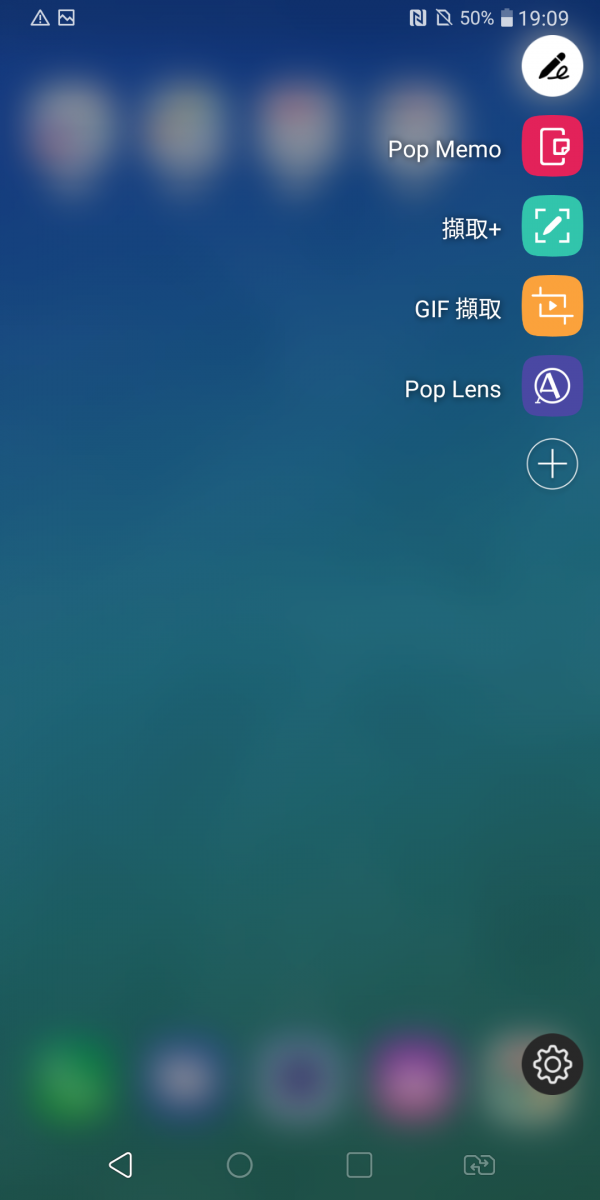Open Pop Lens
Viewport: 600px width, 1200px height.
pyautogui.click(x=552, y=386)
